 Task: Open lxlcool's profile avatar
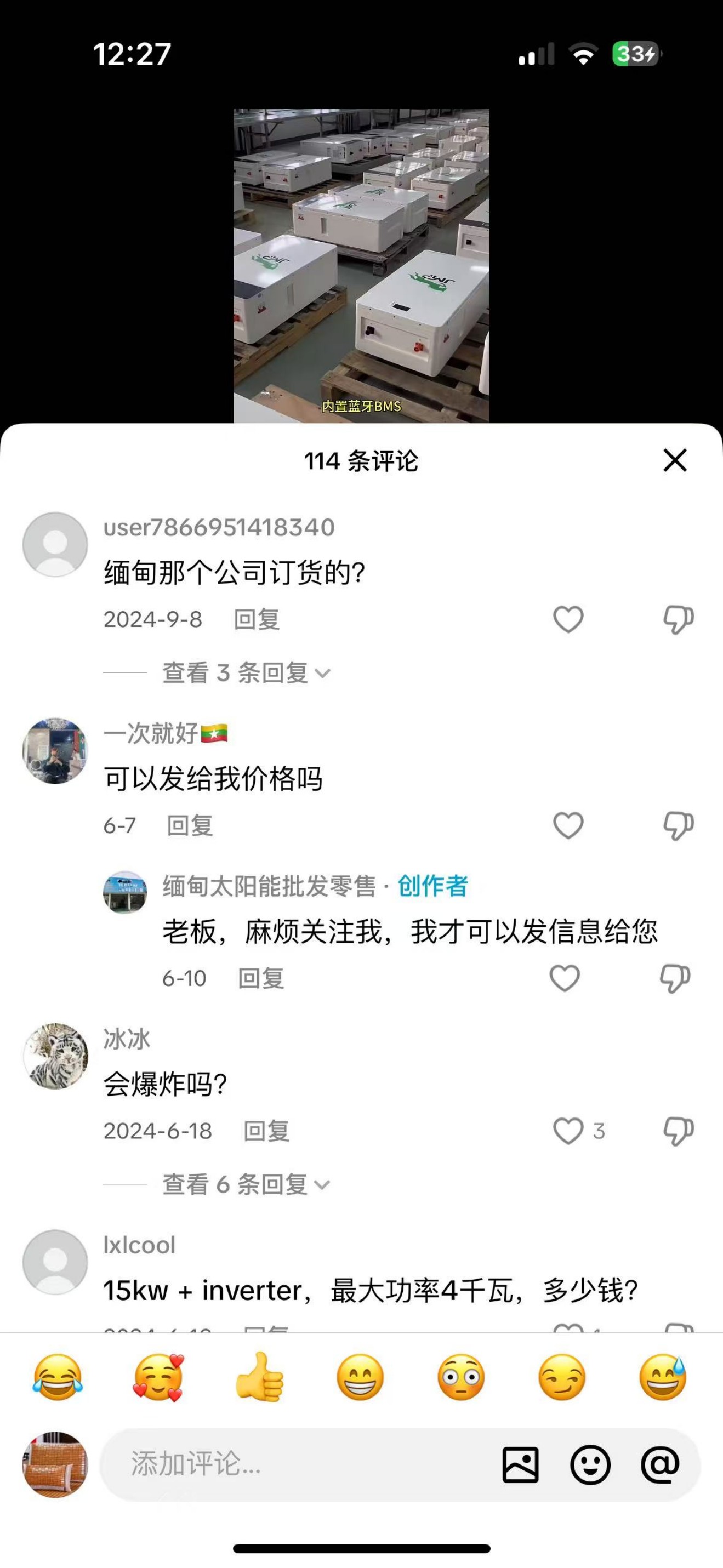55,1262
